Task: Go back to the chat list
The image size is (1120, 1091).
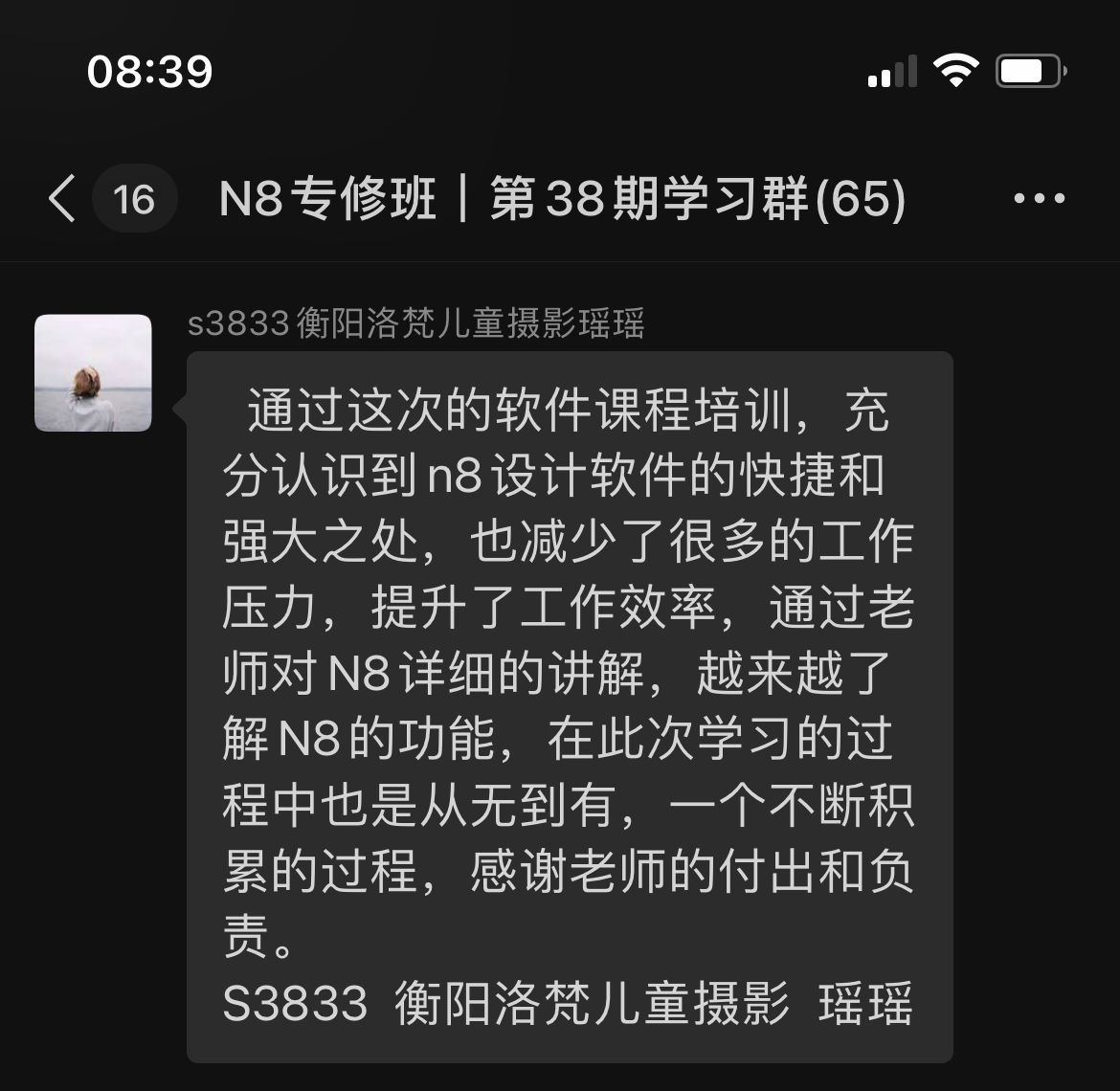Action: [x=63, y=199]
